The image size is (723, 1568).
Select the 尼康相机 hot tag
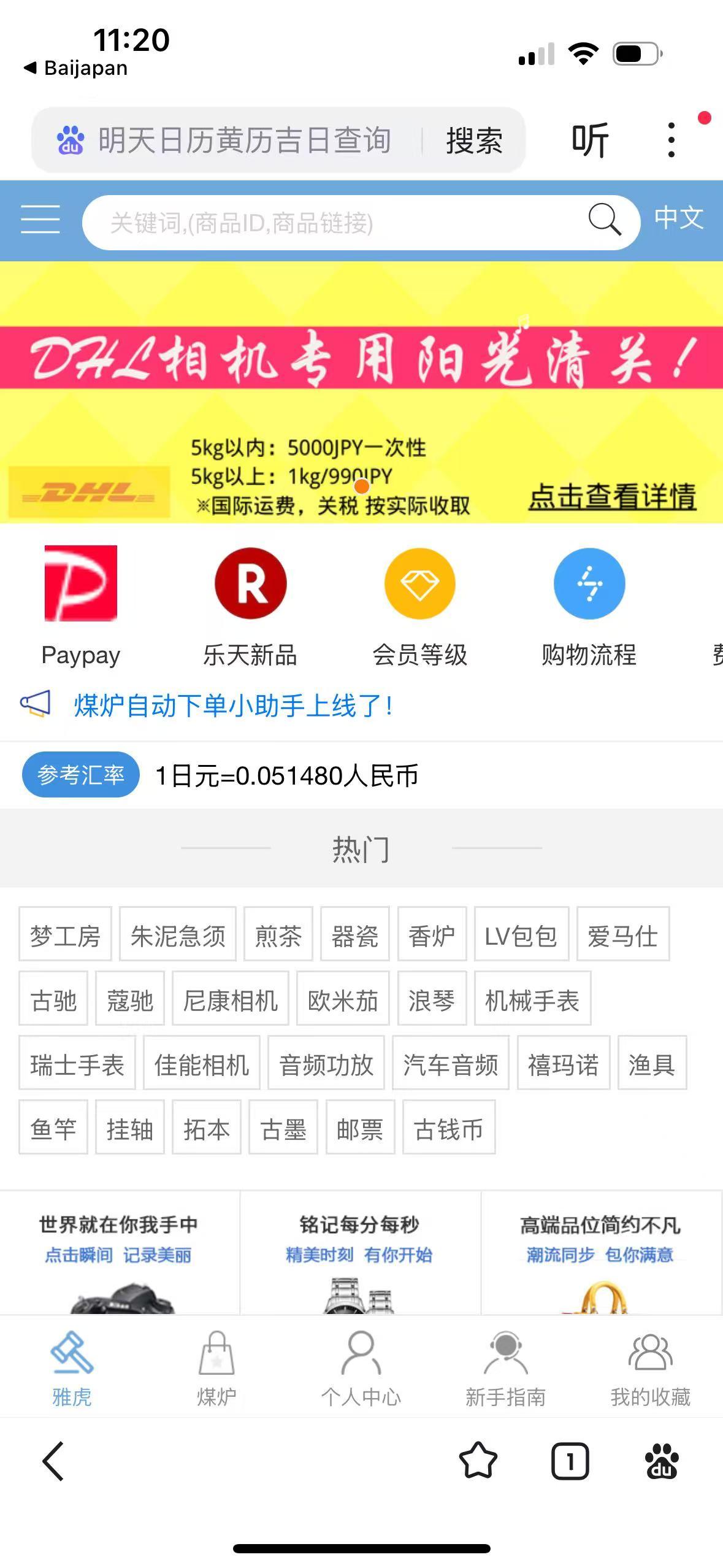(230, 1000)
